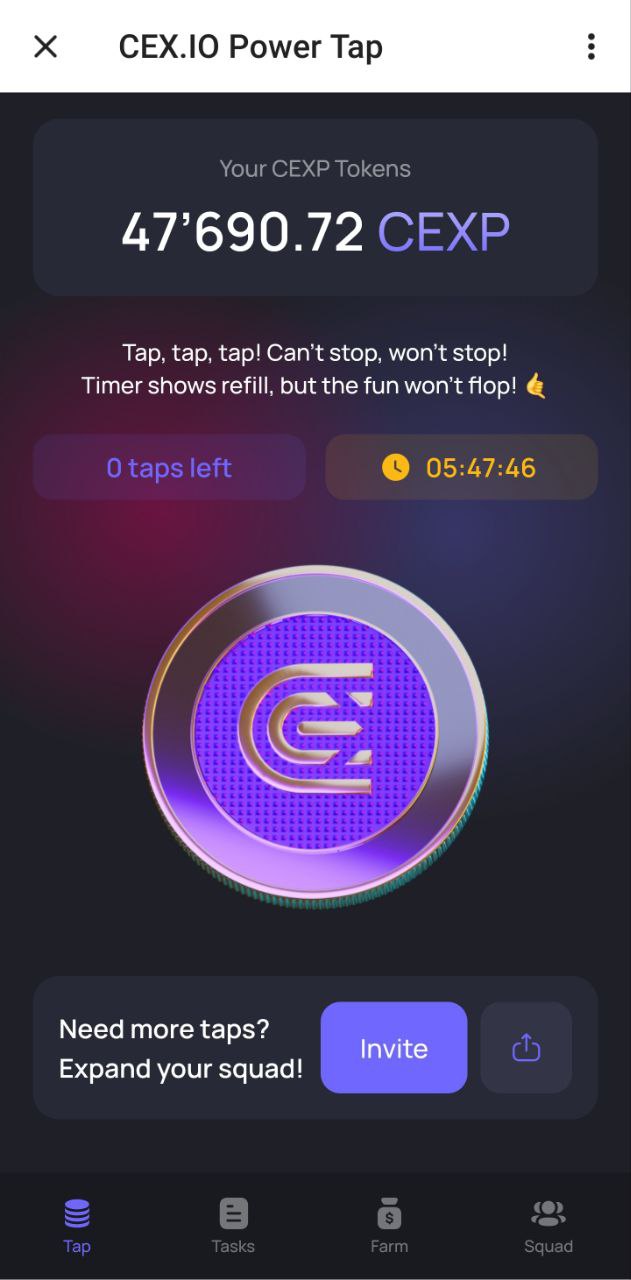Share the invite link via share icon
The width and height of the screenshot is (631, 1280).
526,1048
